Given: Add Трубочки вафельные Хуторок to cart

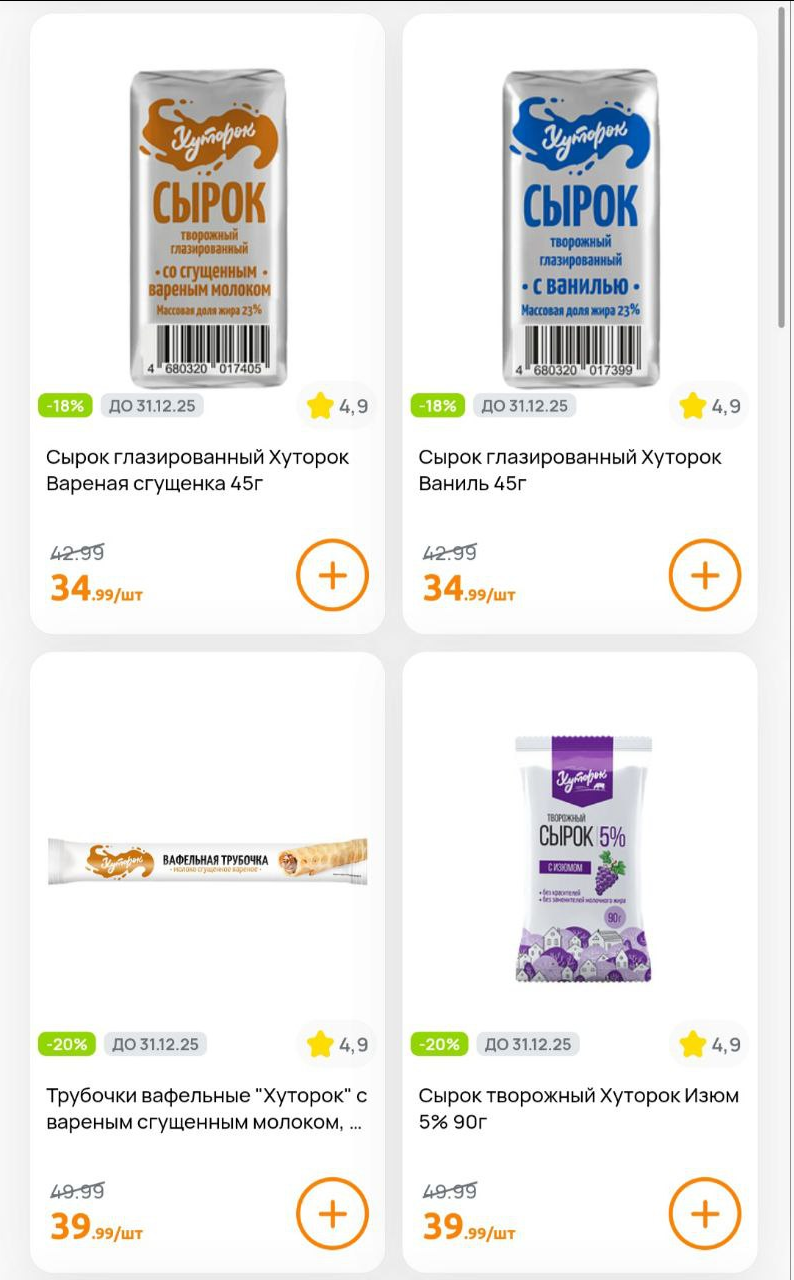Looking at the screenshot, I should (x=332, y=1213).
